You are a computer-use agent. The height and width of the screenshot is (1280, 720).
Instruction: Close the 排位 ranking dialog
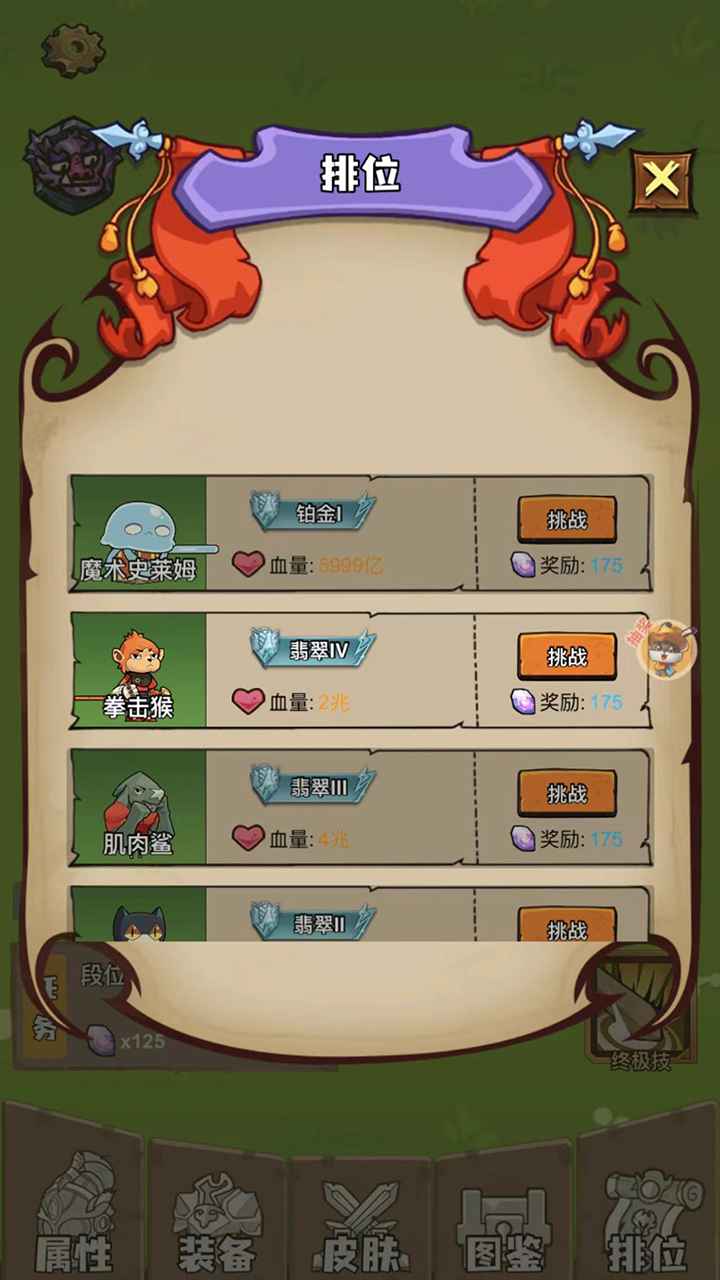point(661,181)
